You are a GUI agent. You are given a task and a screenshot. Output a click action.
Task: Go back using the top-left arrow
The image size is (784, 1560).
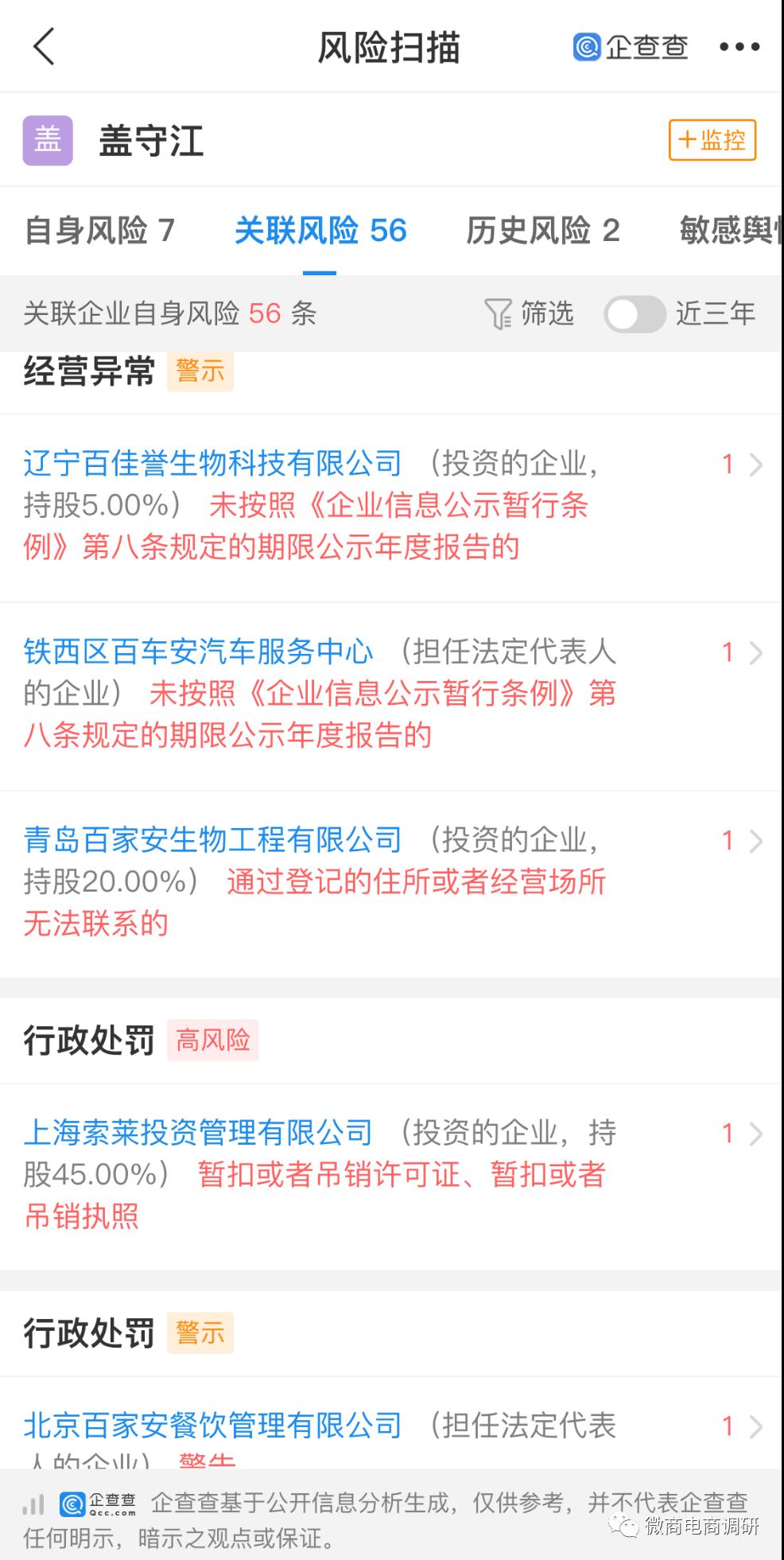click(x=44, y=46)
